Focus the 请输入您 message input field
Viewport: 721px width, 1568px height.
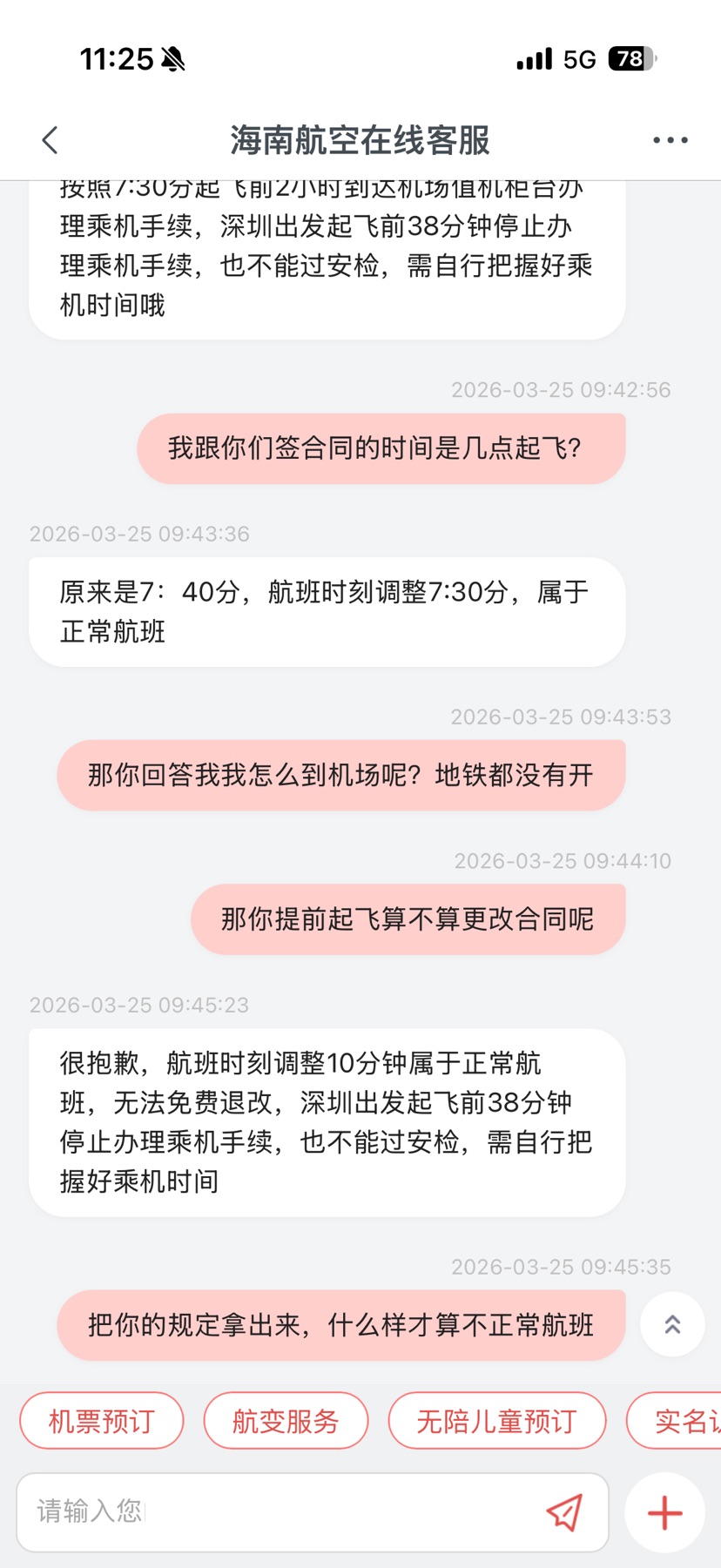pyautogui.click(x=279, y=1511)
